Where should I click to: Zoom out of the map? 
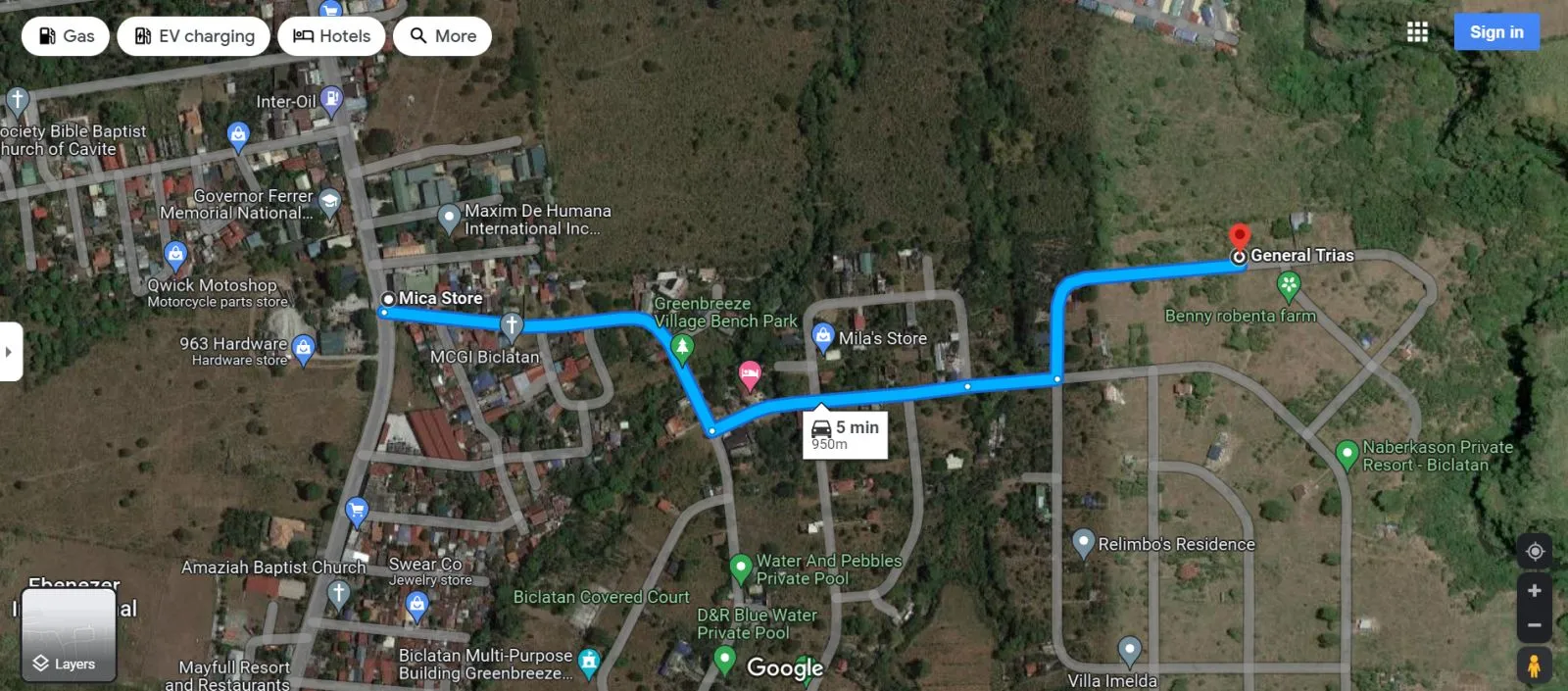point(1535,624)
